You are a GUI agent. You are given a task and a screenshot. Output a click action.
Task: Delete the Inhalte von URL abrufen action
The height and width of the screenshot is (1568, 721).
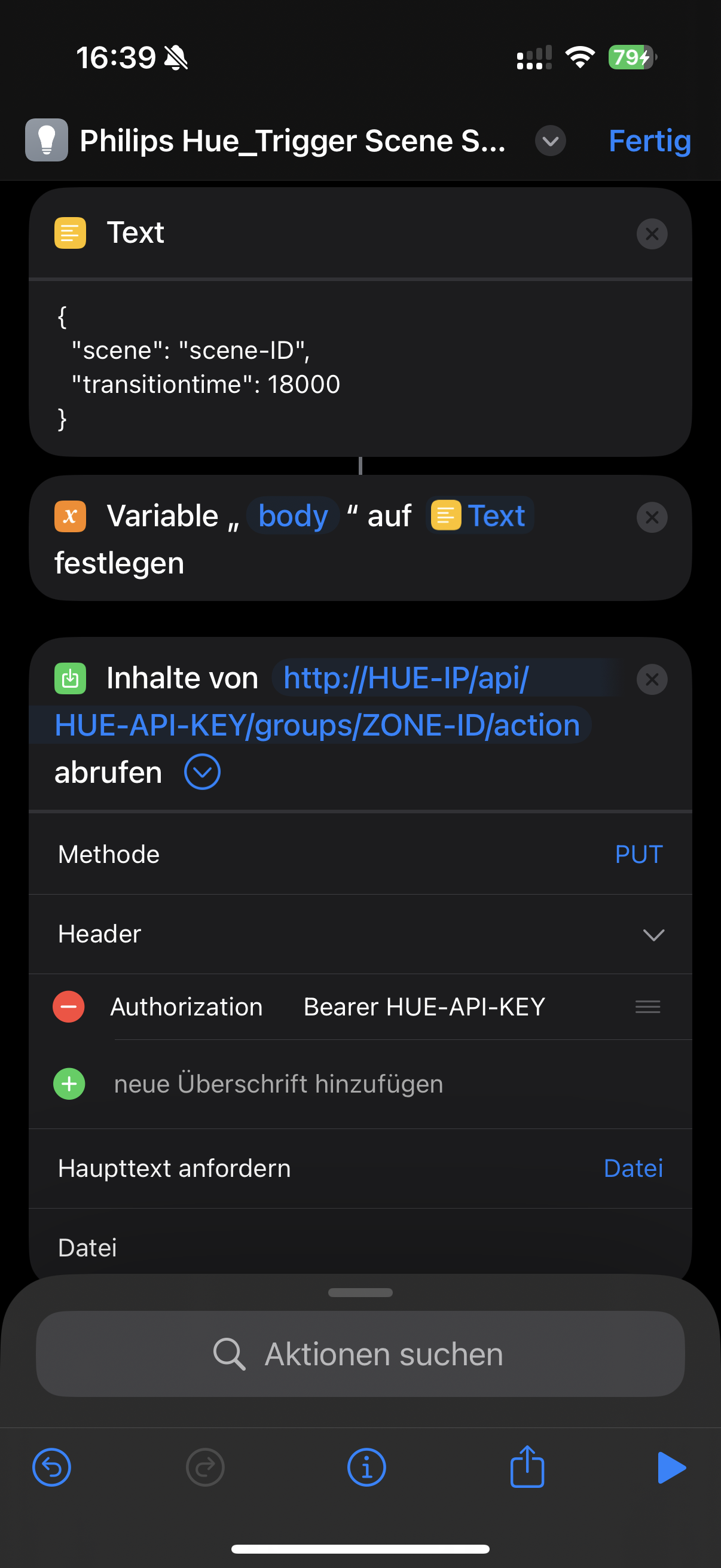tap(652, 679)
